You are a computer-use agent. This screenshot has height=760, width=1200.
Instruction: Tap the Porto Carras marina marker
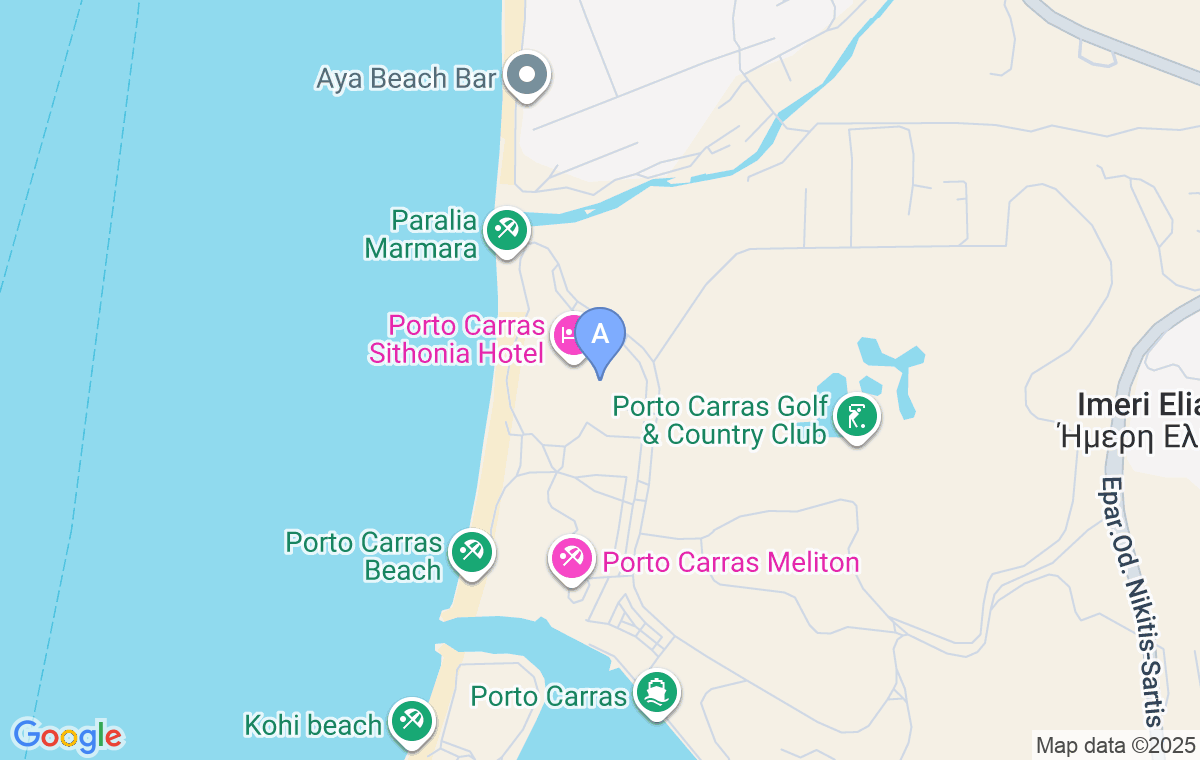click(657, 692)
